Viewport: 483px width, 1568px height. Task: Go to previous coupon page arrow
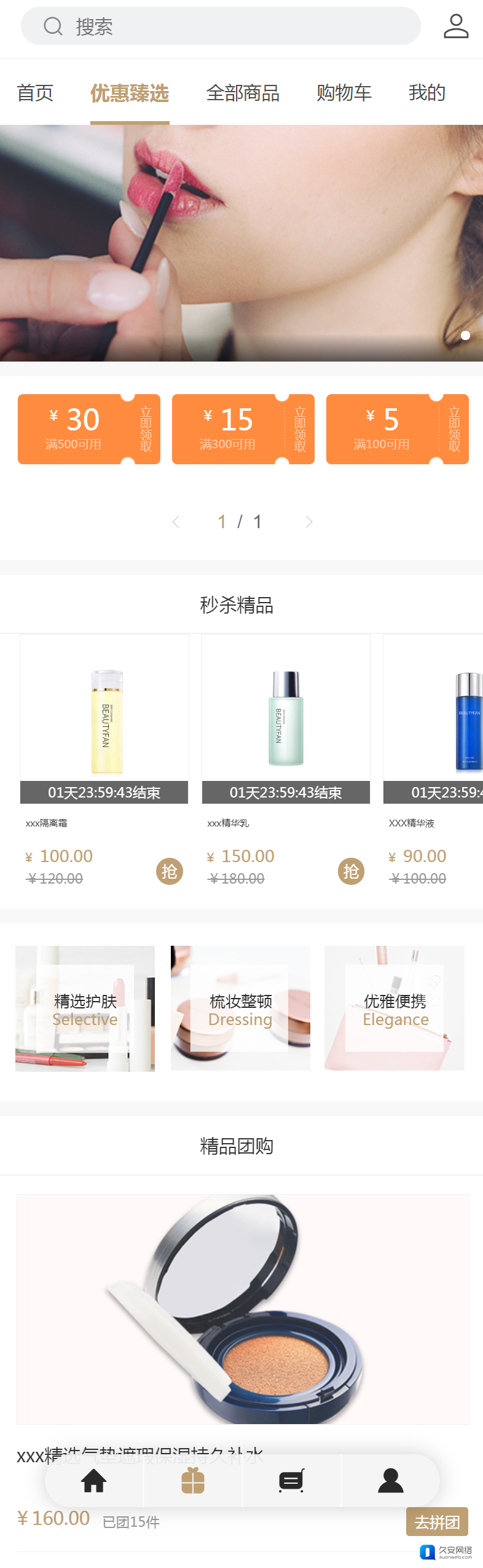tap(176, 522)
